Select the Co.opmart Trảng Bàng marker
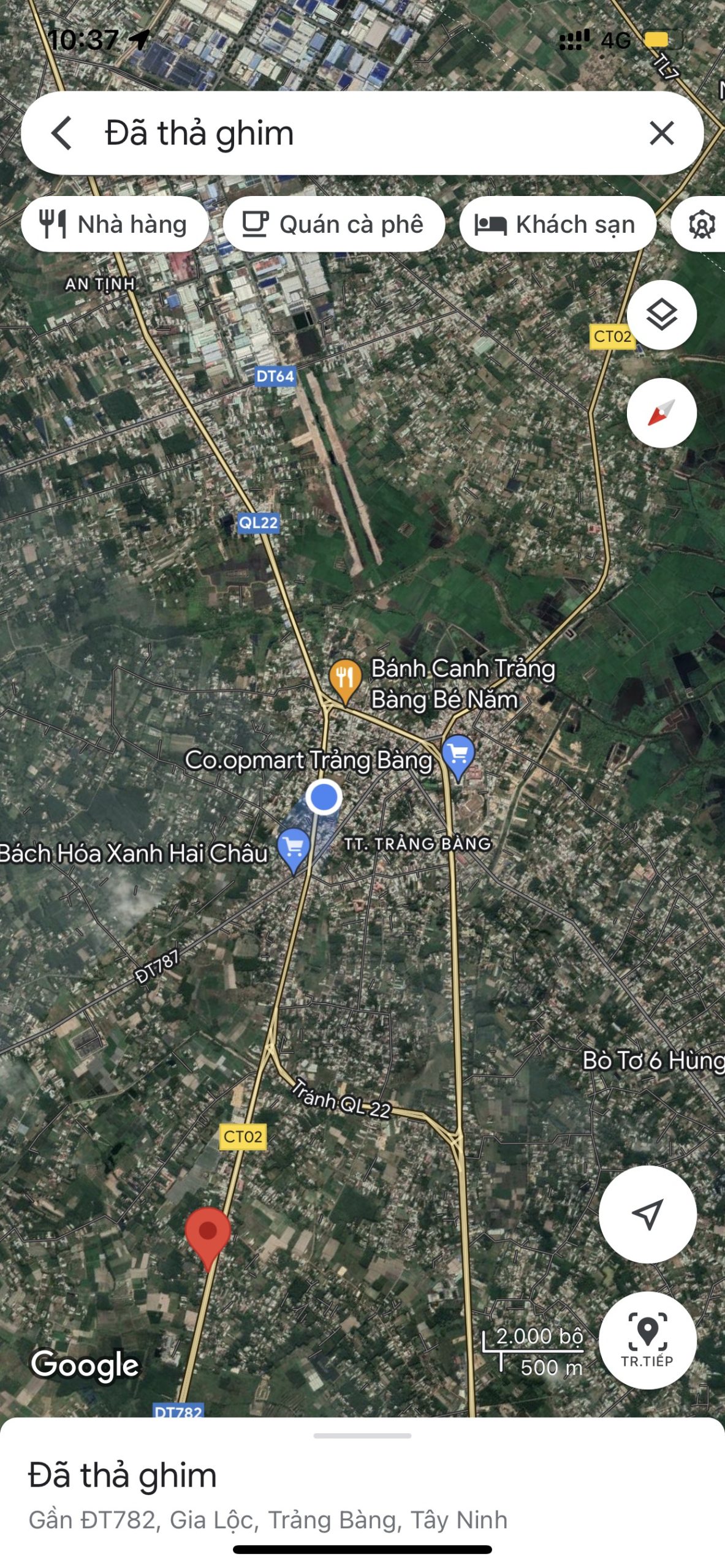The image size is (725, 1568). (458, 756)
